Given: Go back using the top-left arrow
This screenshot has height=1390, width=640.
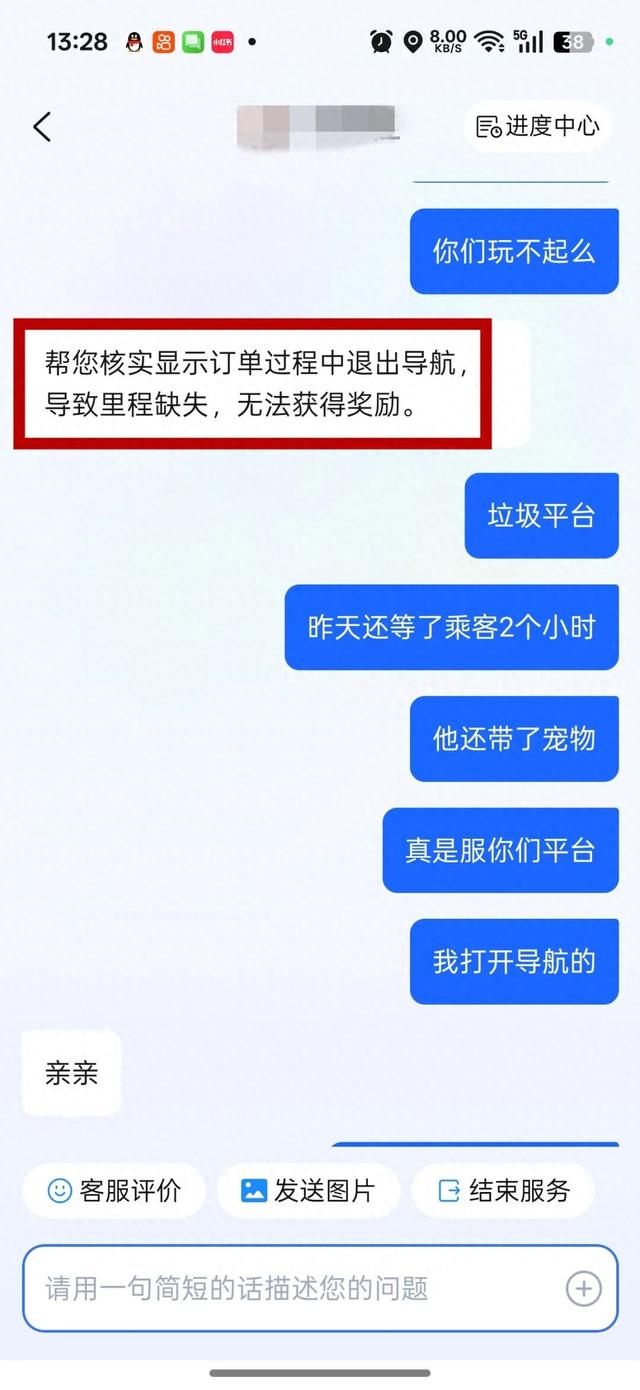Looking at the screenshot, I should [x=42, y=127].
